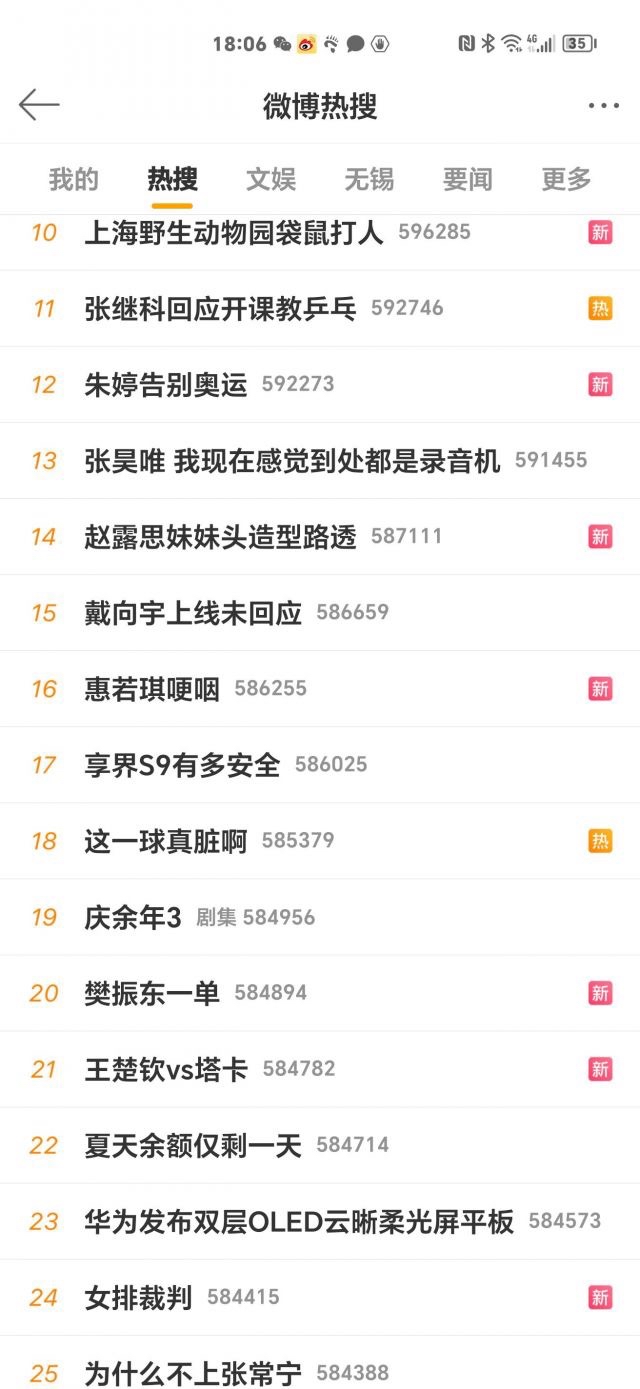The width and height of the screenshot is (640, 1389).
Task: Go back using the arrow icon
Action: [39, 105]
